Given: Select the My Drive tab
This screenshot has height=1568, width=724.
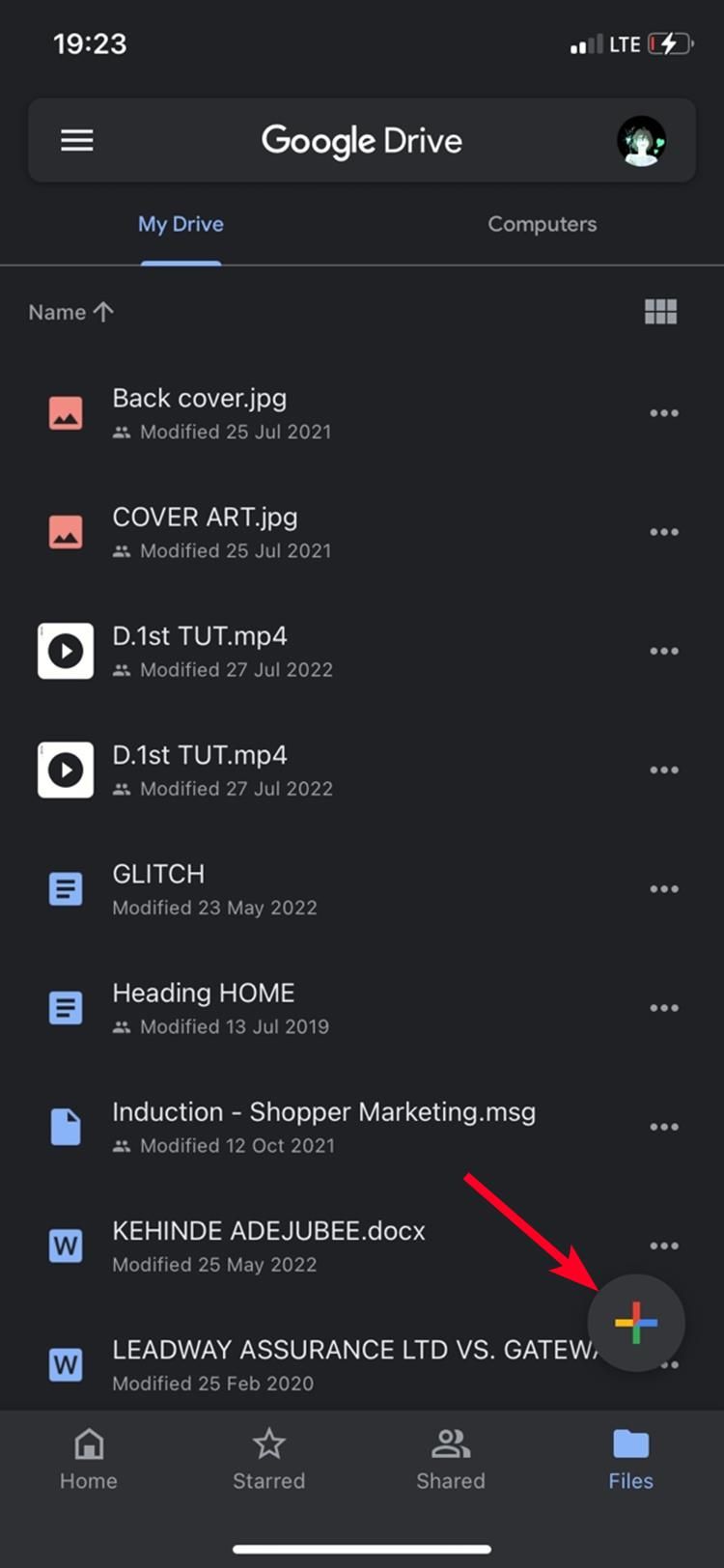Looking at the screenshot, I should point(181,223).
